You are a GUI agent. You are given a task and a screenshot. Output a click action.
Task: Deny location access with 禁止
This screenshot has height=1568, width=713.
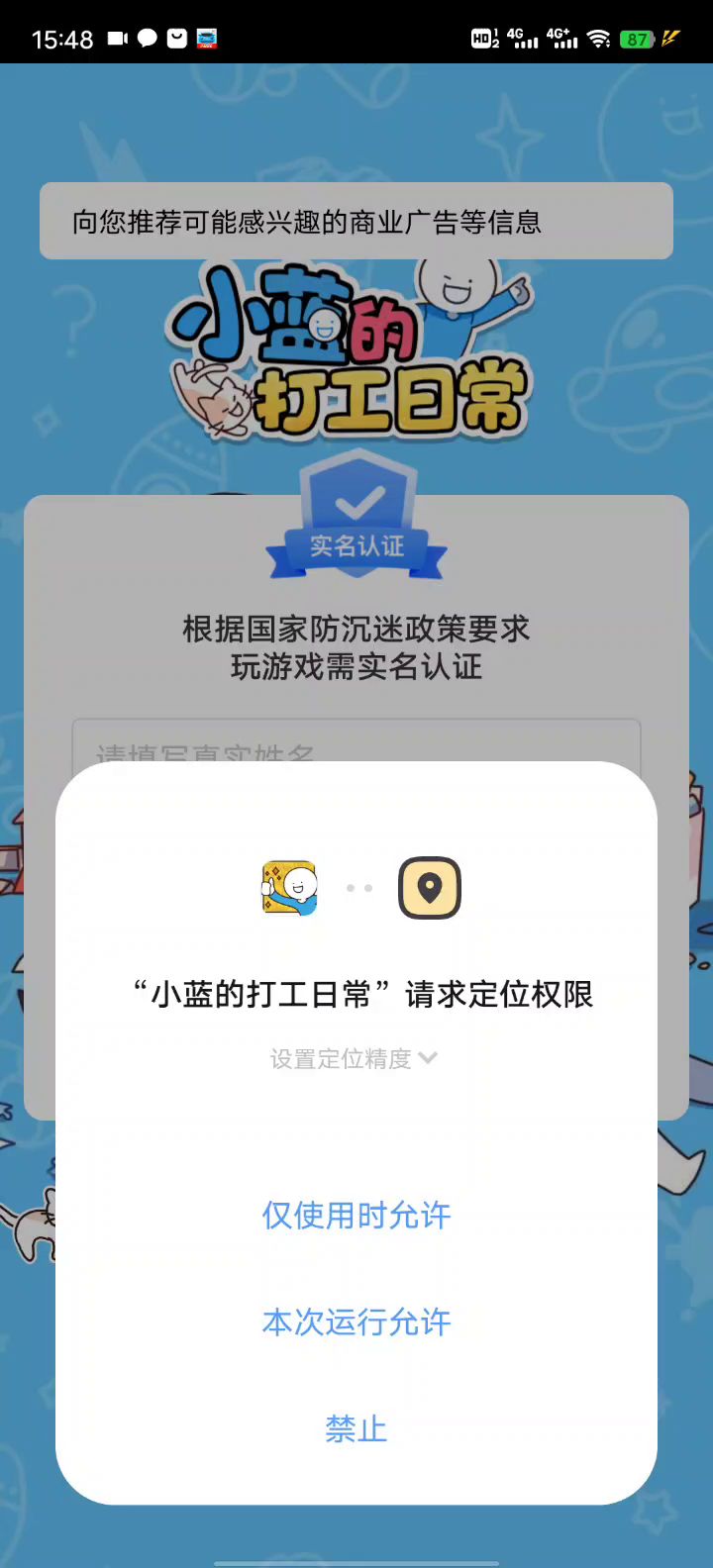click(356, 1428)
